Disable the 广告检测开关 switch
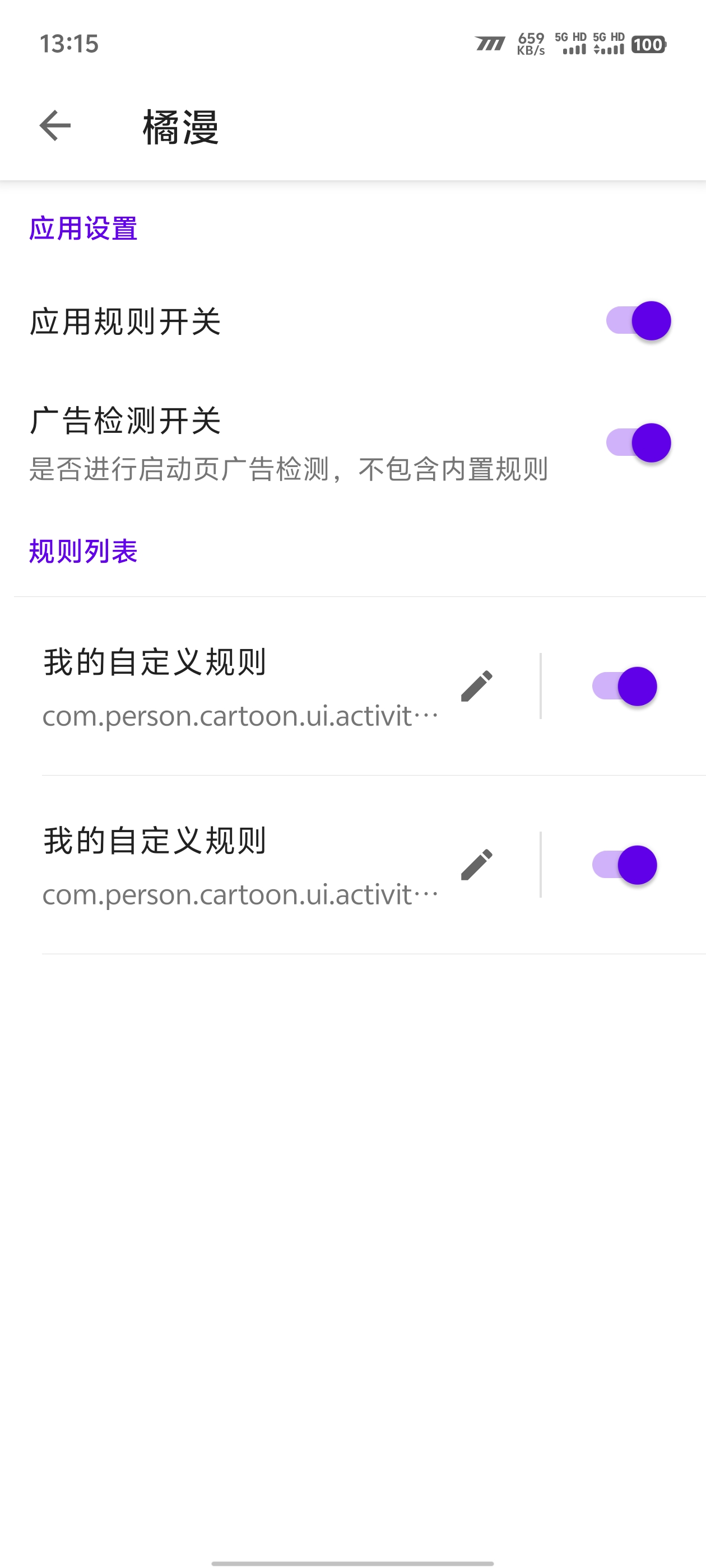 638,442
